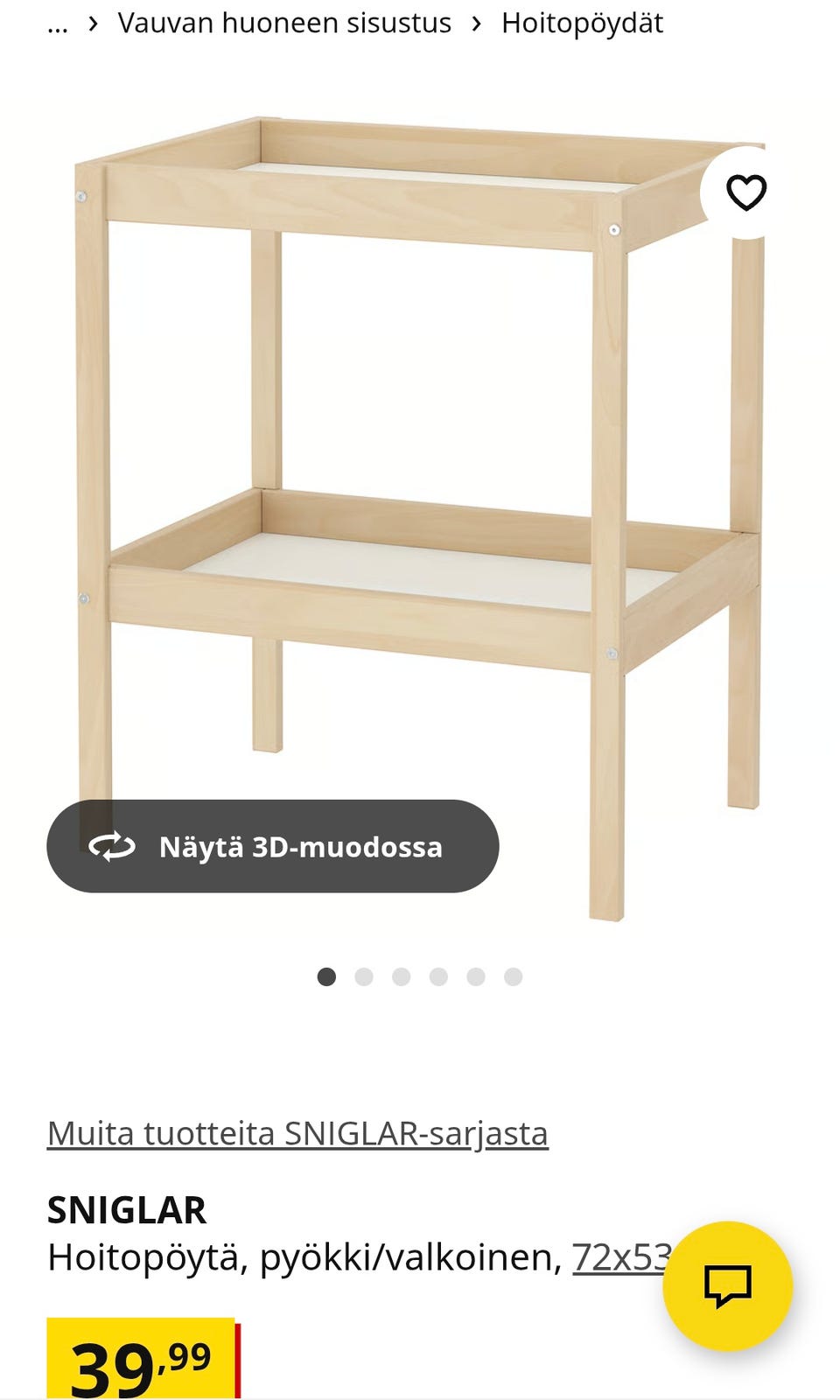The height and width of the screenshot is (1400, 840).
Task: Open the Hoitopöydät breadcrumb
Action: coord(582,23)
